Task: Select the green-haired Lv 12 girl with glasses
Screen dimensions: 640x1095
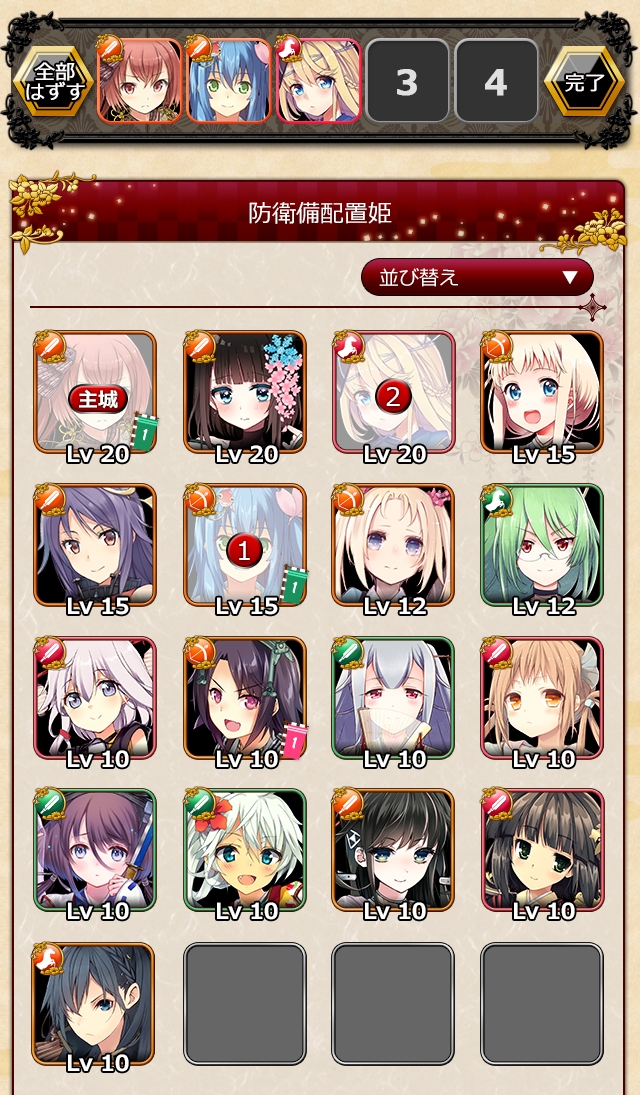Action: (542, 545)
